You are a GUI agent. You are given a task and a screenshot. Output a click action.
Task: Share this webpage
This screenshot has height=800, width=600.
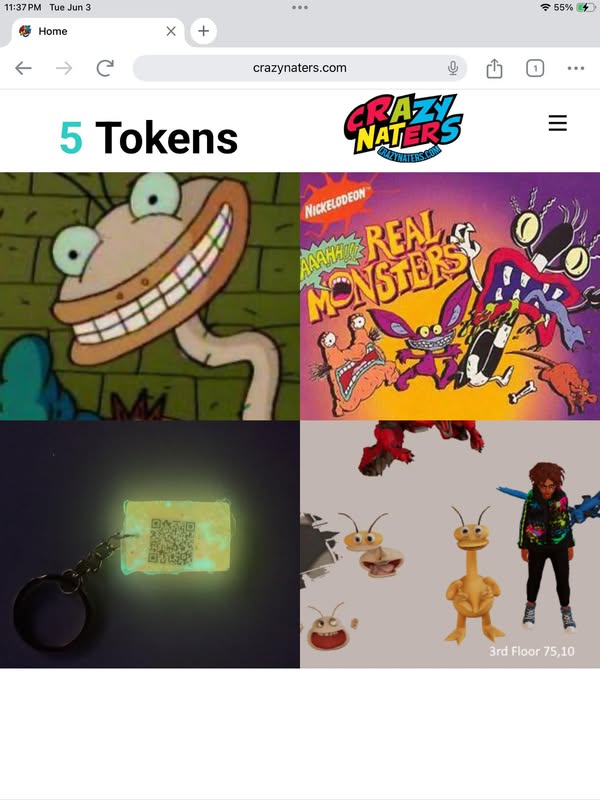coord(494,68)
